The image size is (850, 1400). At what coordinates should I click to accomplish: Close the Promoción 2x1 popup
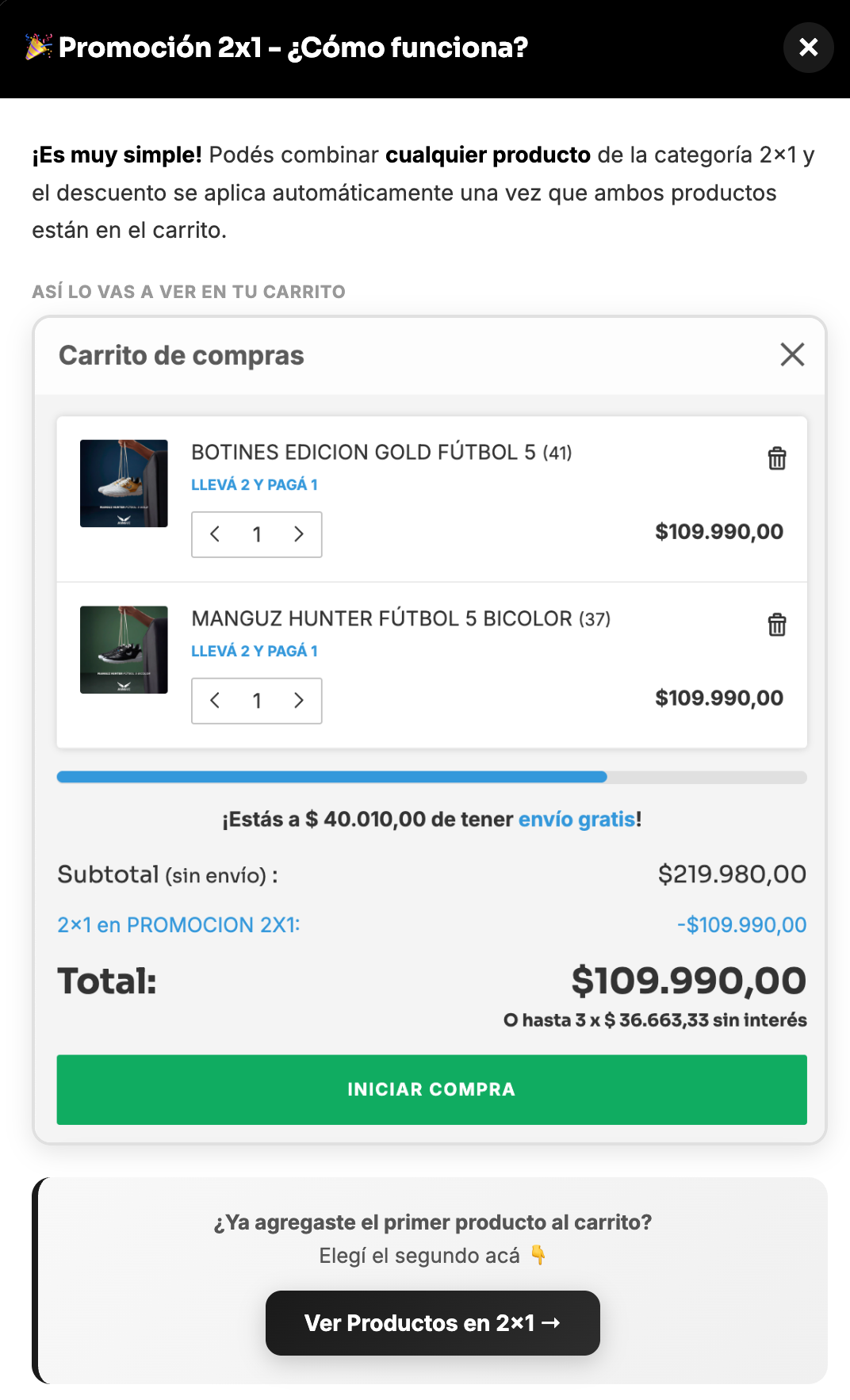[x=808, y=48]
